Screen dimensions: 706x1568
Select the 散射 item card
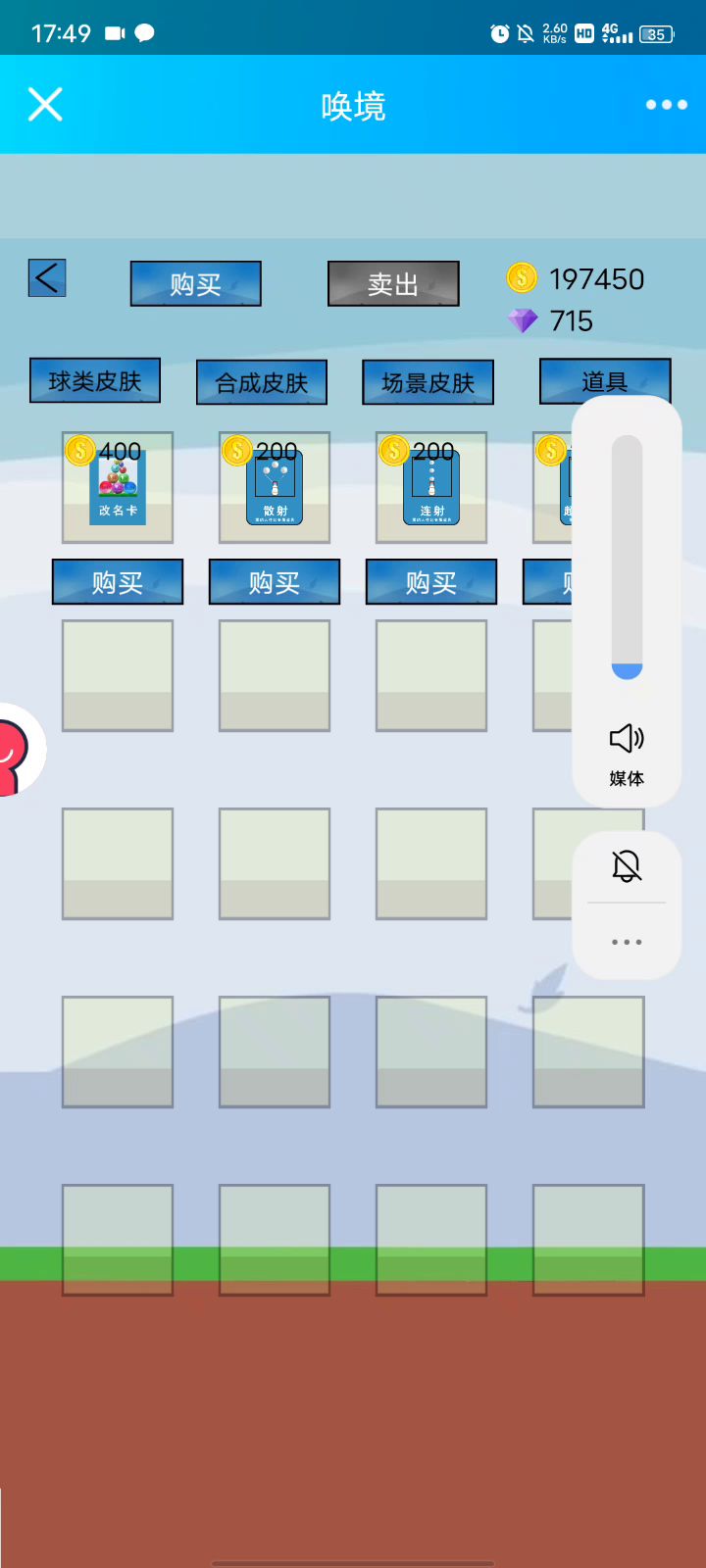click(x=275, y=488)
